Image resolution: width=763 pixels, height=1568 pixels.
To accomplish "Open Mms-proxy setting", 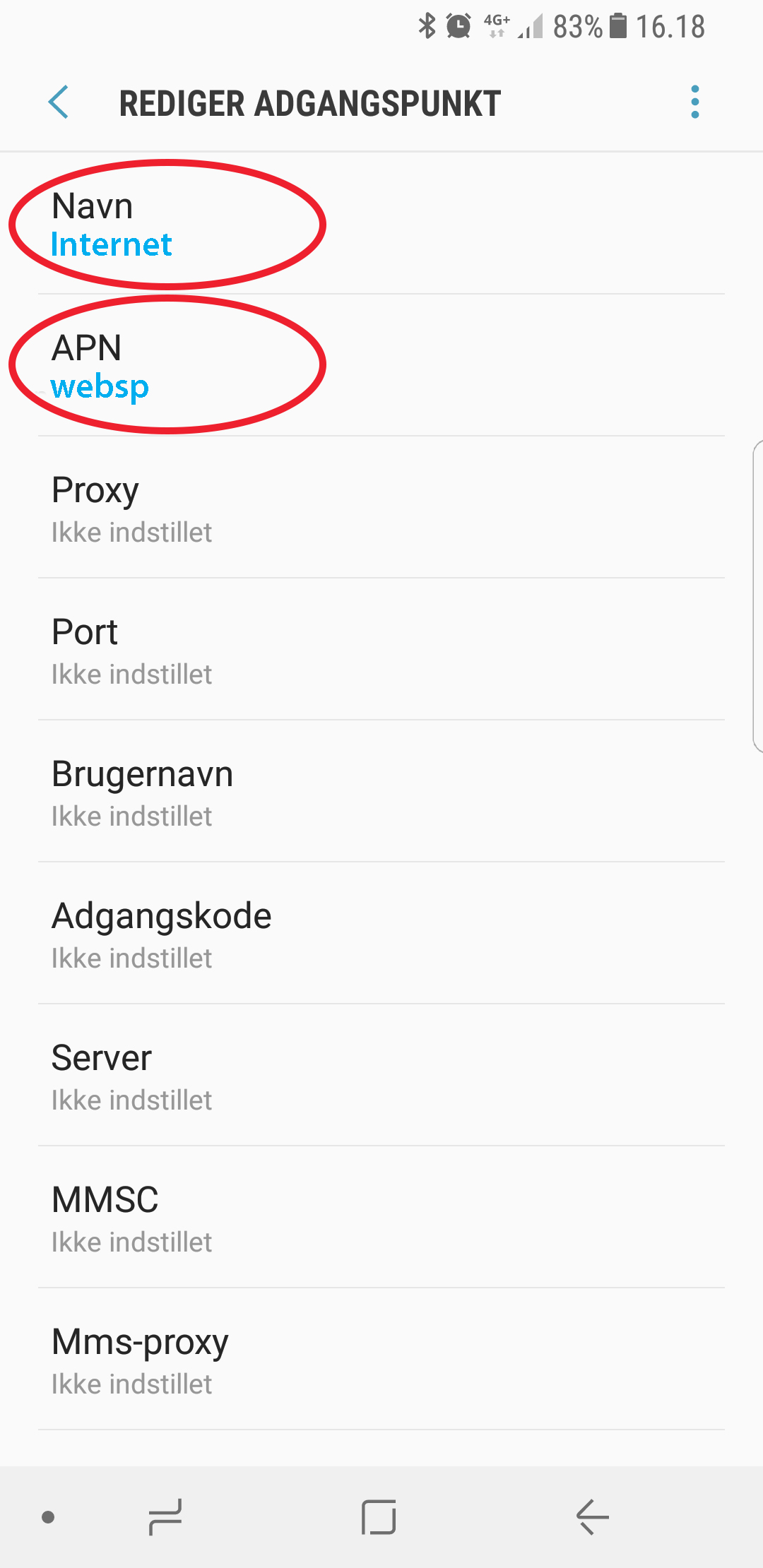I will [x=381, y=1360].
